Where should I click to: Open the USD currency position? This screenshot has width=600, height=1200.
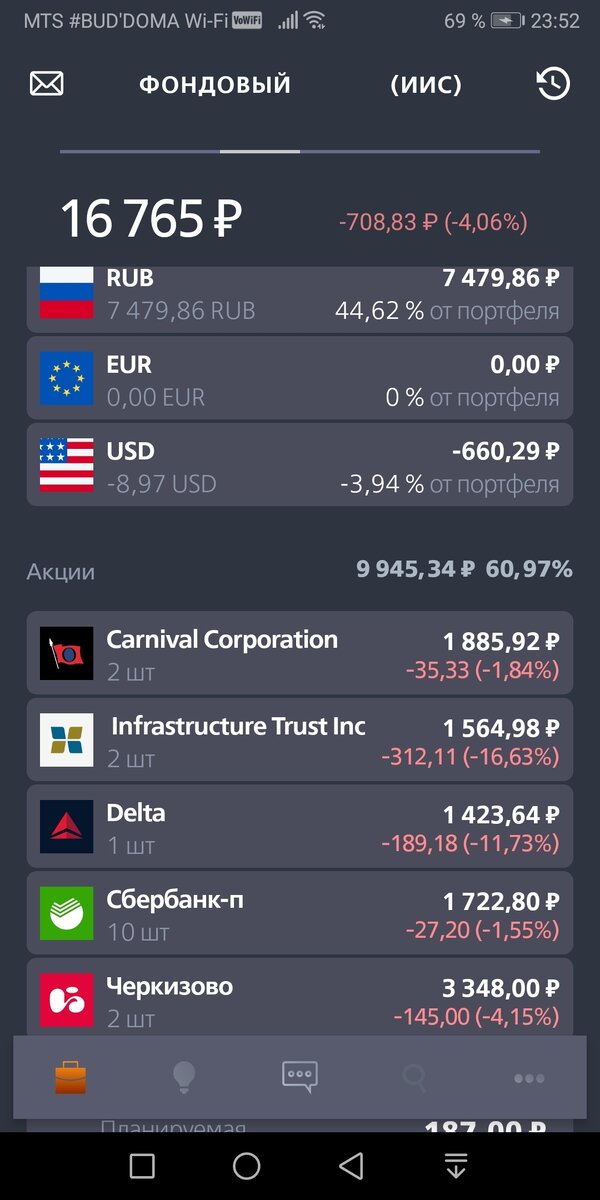pos(300,465)
